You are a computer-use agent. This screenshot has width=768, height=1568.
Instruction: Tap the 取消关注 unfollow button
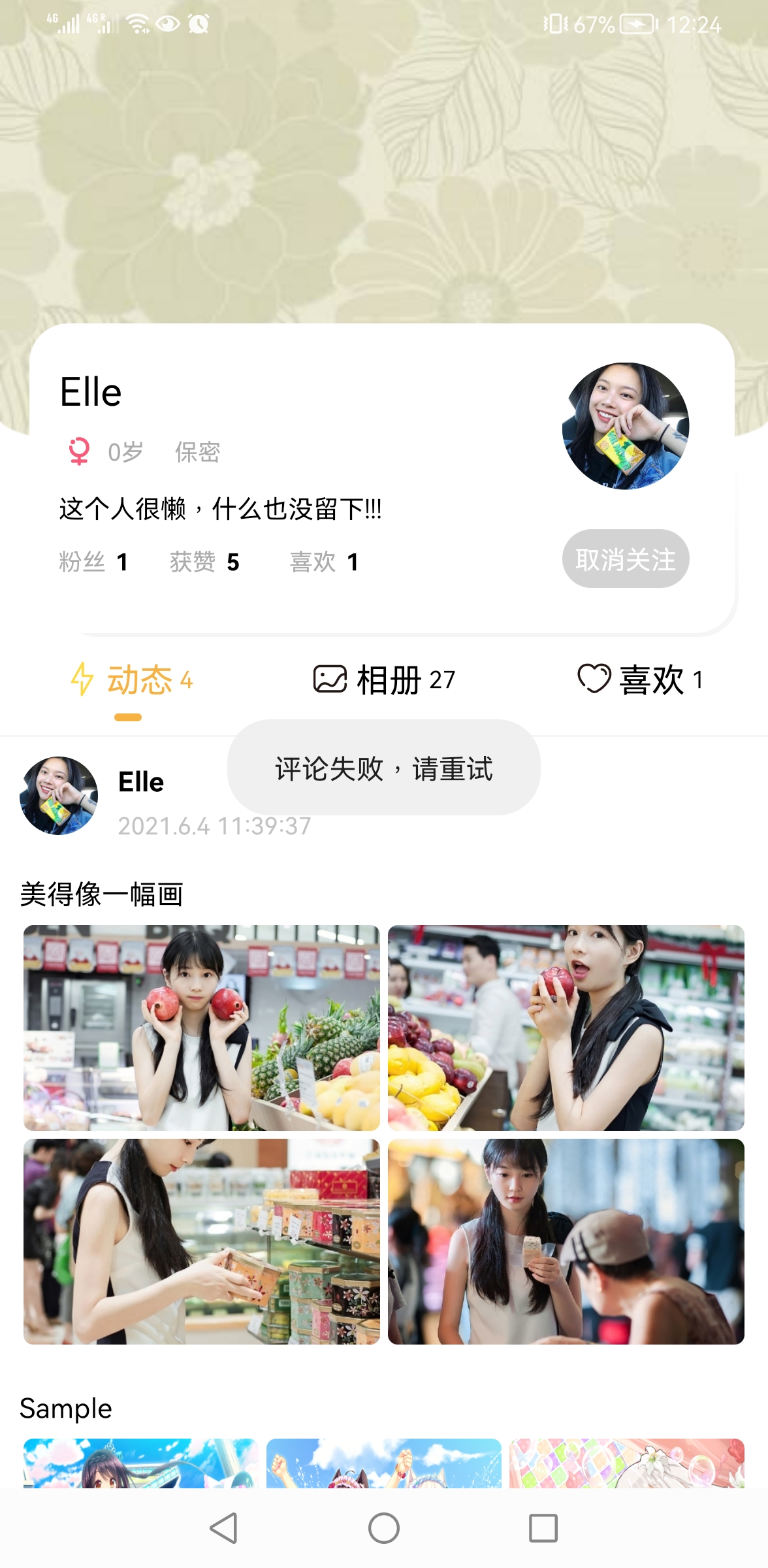tap(626, 559)
